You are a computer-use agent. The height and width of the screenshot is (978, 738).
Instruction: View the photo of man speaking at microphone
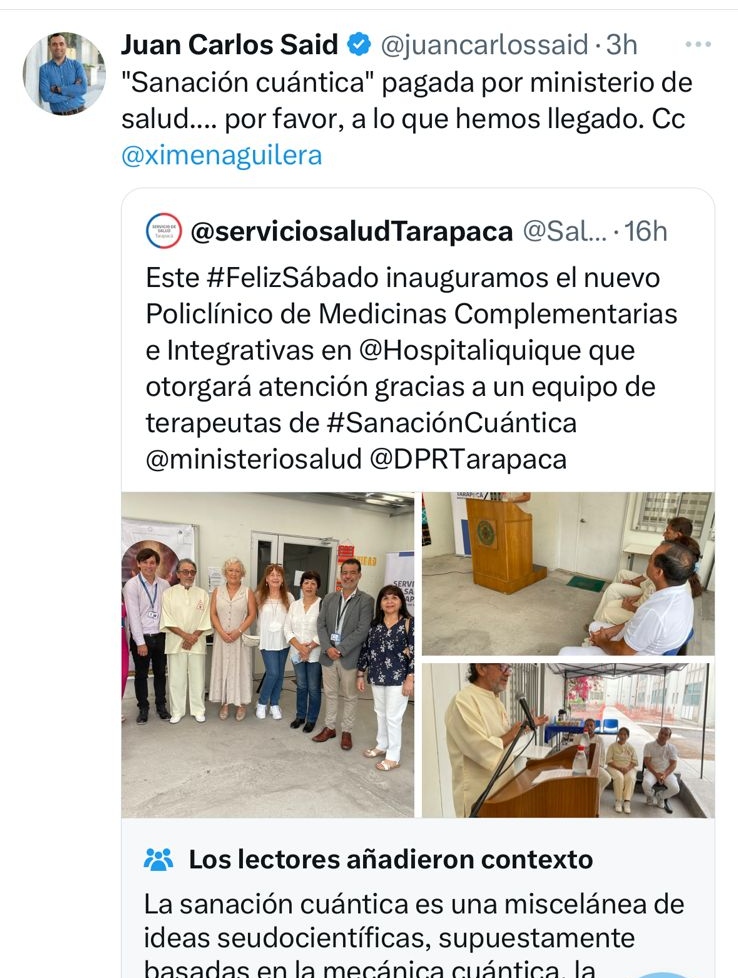pos(567,740)
